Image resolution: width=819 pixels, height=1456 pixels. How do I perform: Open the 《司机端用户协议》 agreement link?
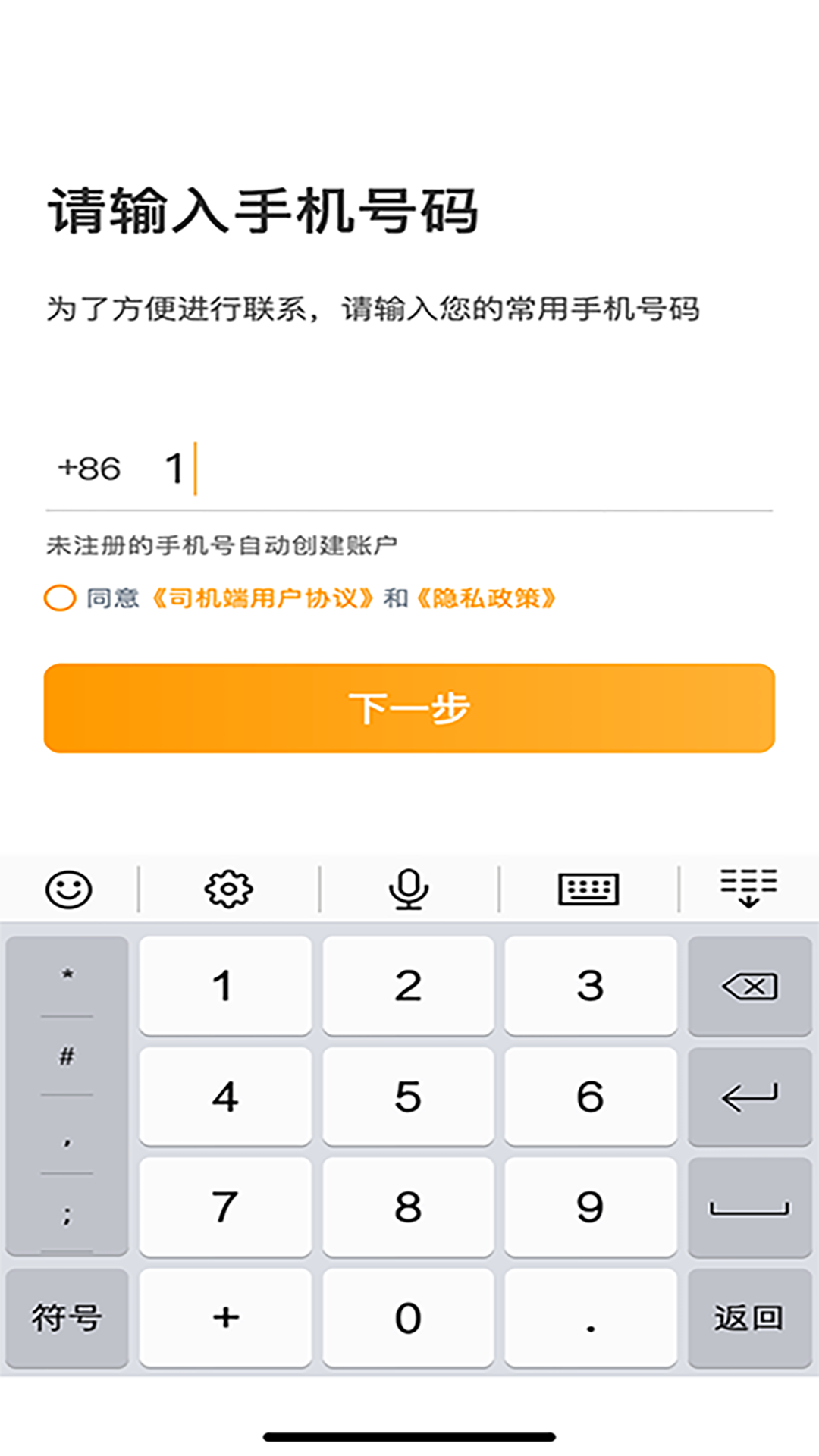pos(265,600)
